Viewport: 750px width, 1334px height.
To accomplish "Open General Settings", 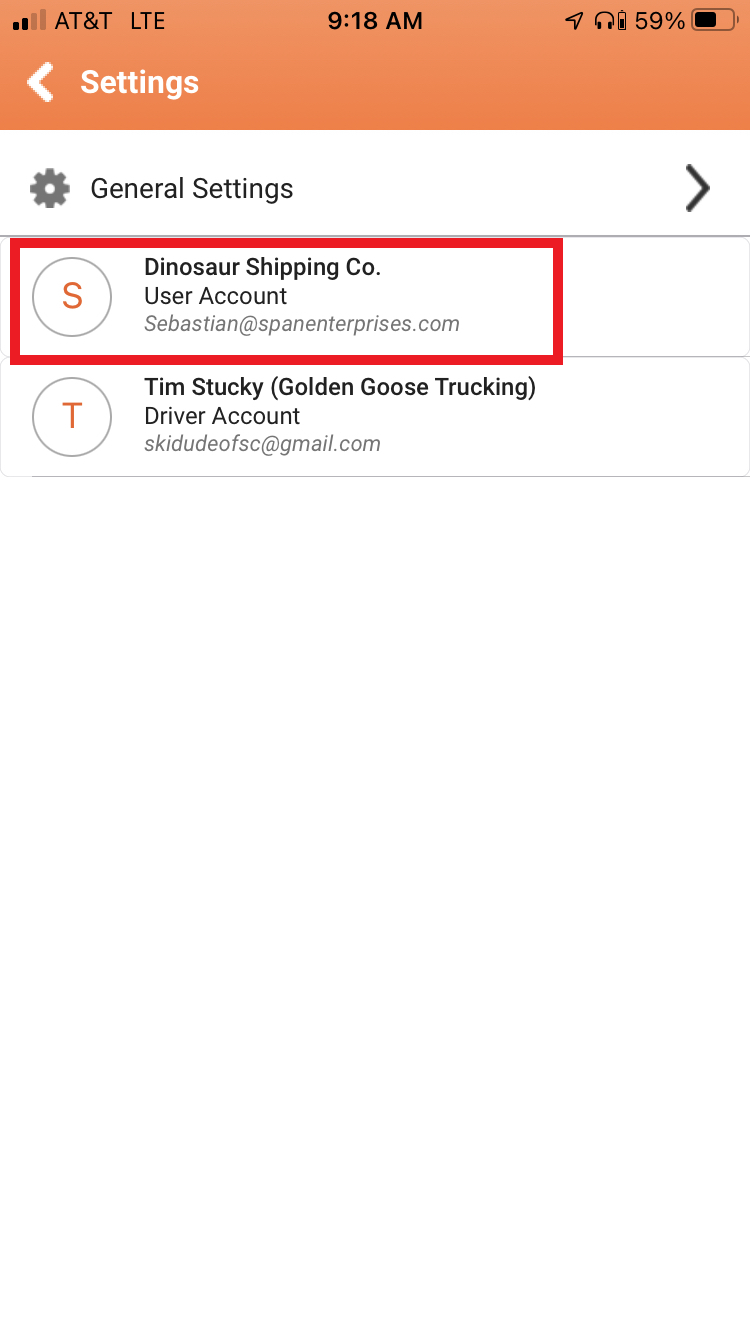I will 375,188.
